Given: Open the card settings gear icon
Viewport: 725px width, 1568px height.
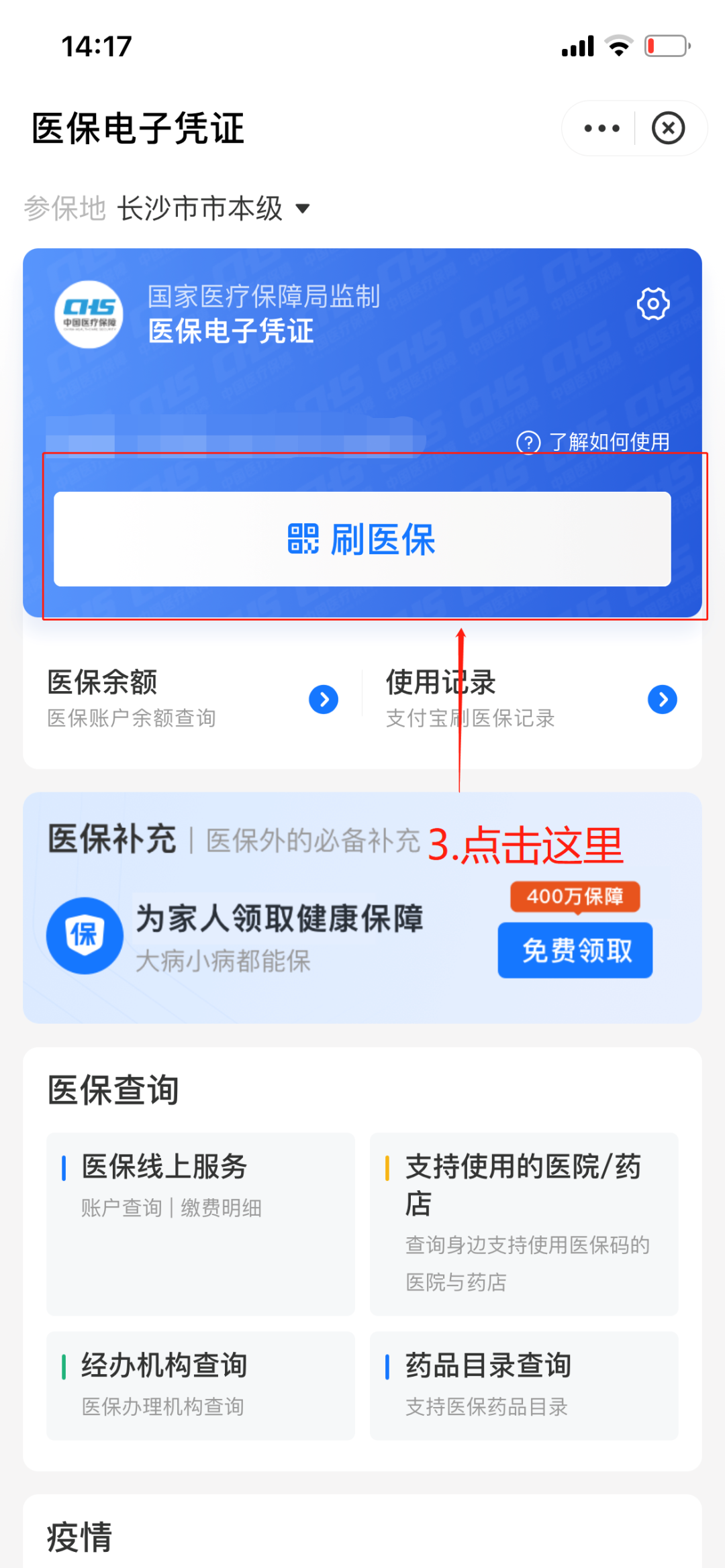Looking at the screenshot, I should [x=652, y=304].
